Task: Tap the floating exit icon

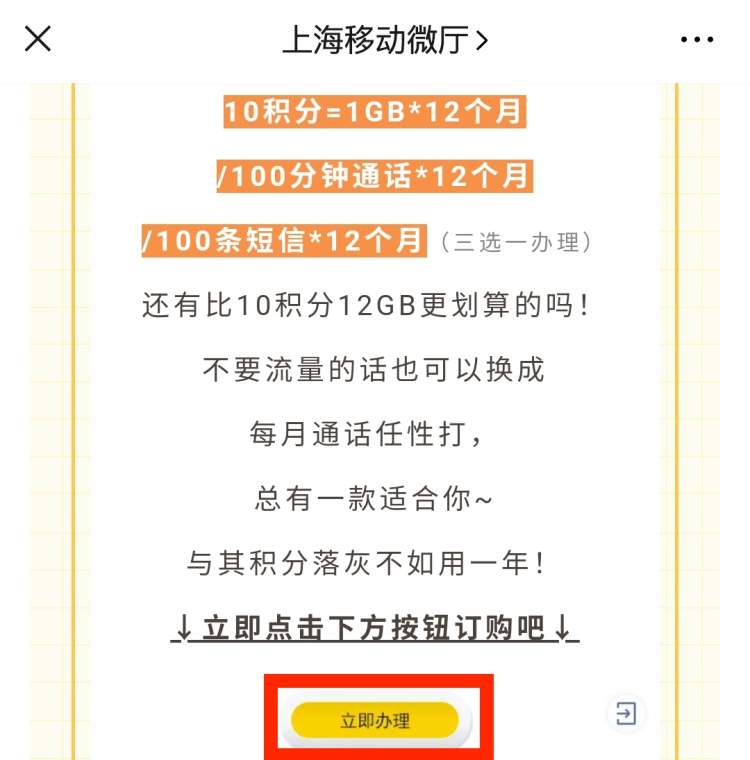Action: tap(626, 713)
